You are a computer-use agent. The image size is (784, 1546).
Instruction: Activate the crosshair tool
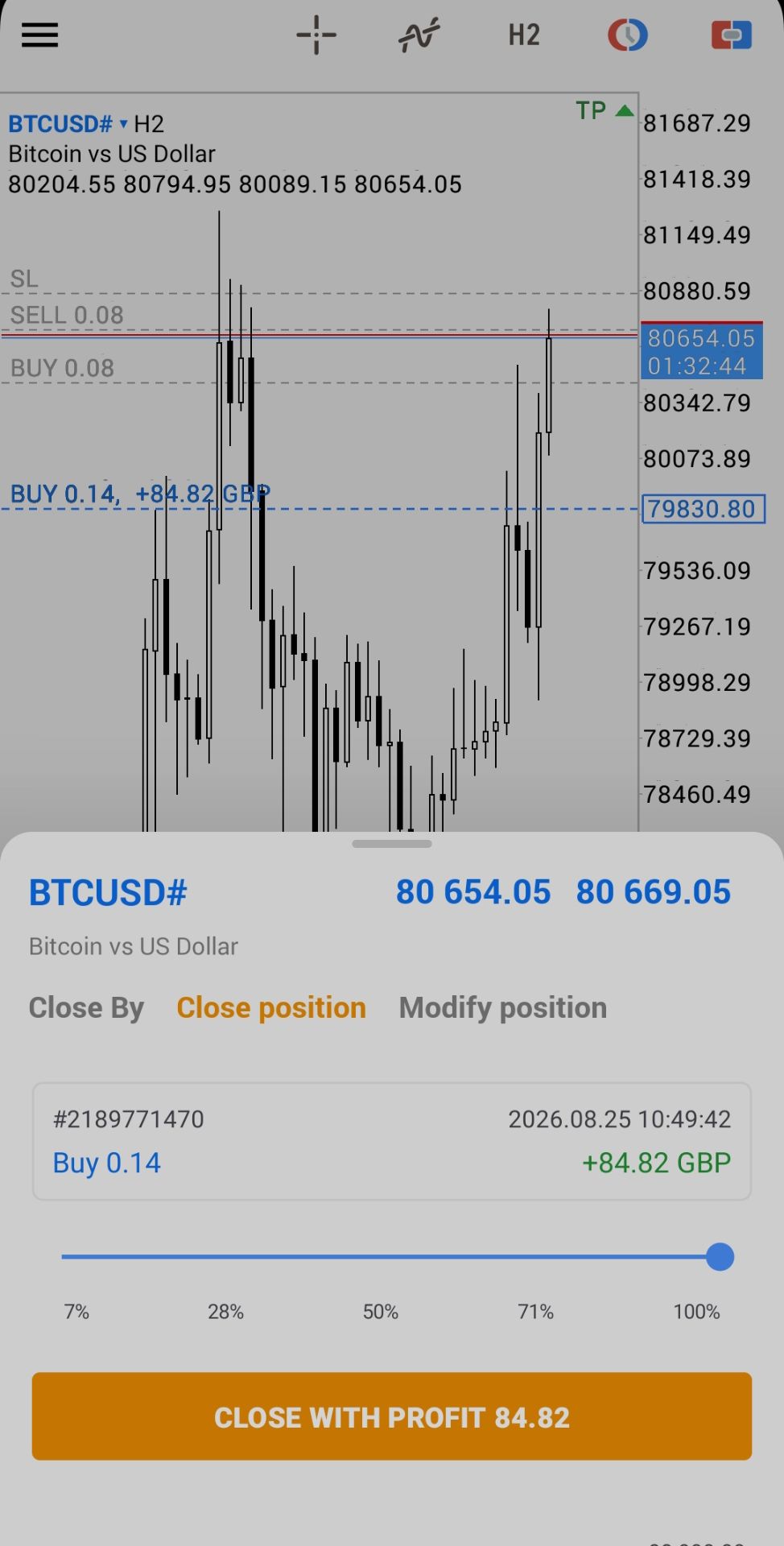[316, 35]
